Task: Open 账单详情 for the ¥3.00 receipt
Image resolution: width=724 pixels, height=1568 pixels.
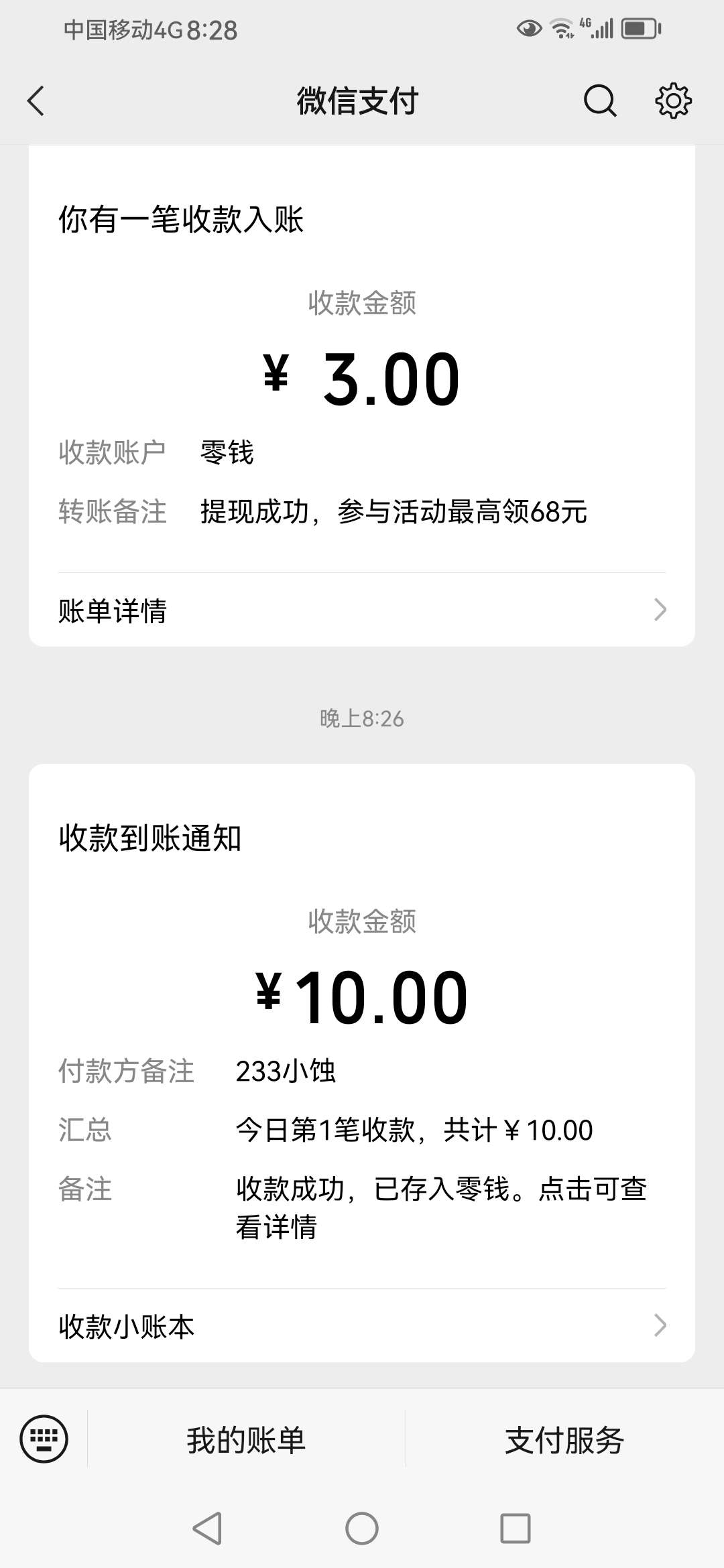Action: [x=362, y=610]
